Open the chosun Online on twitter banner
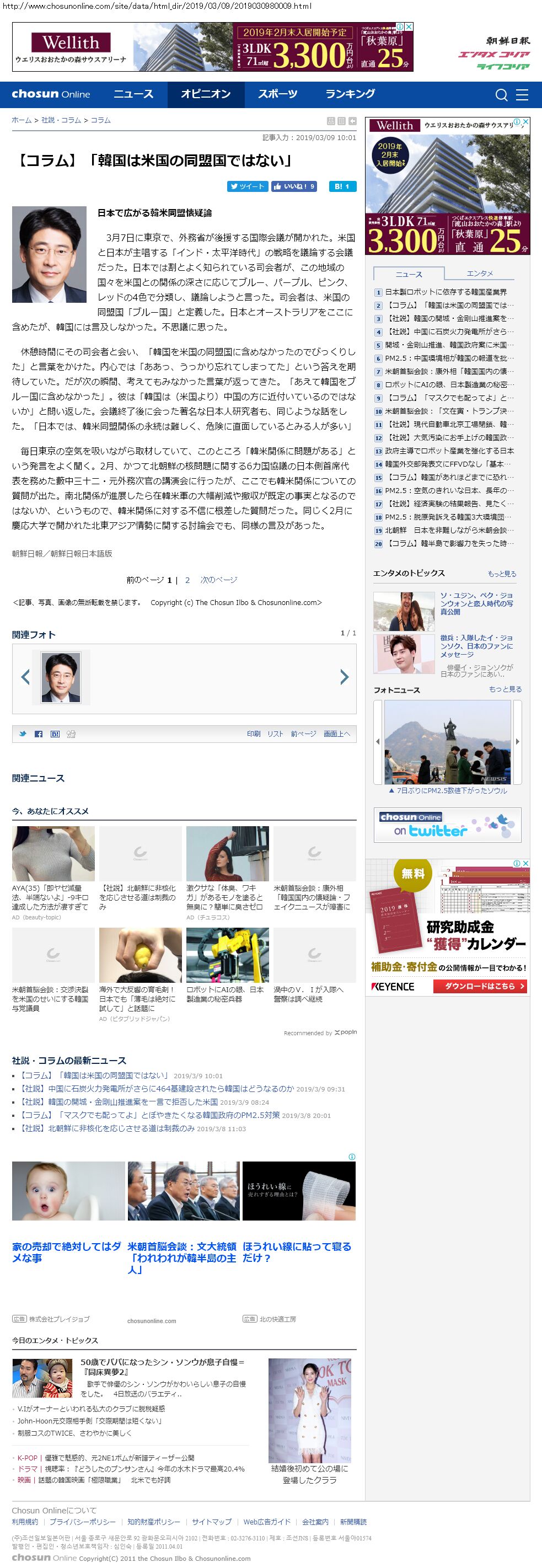542x1568 pixels. (447, 825)
